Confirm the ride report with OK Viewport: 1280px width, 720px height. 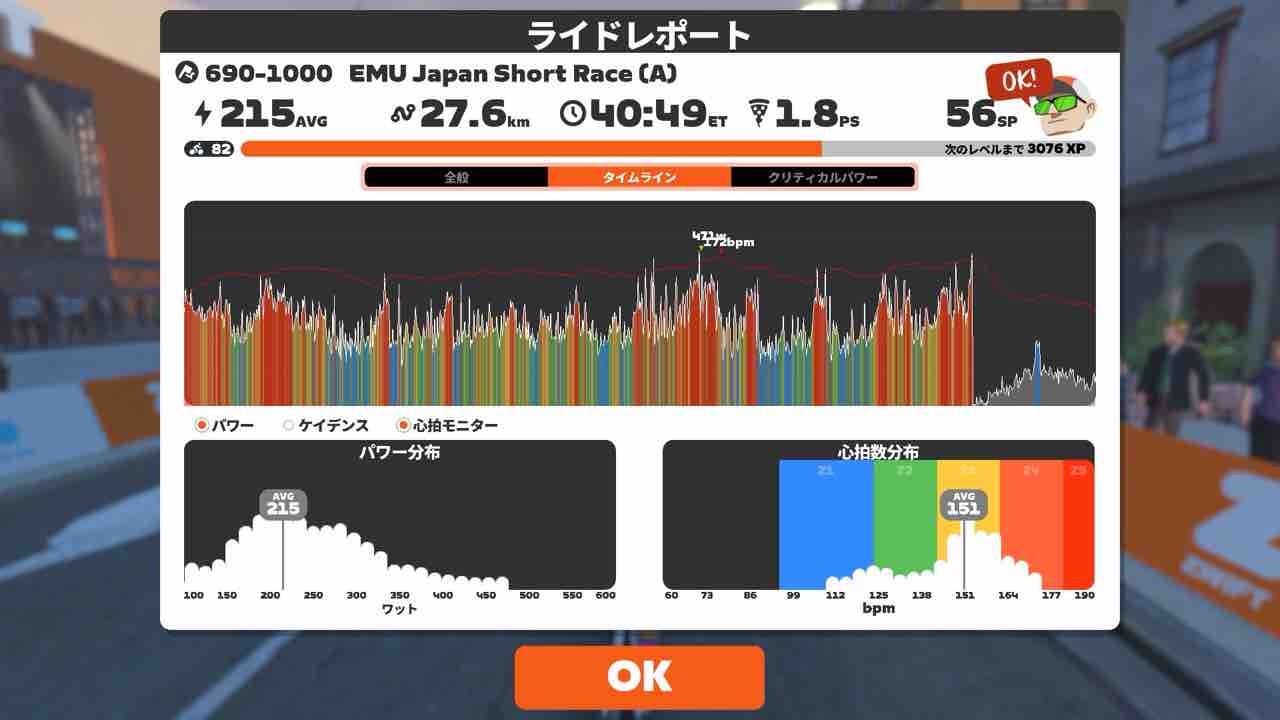639,677
